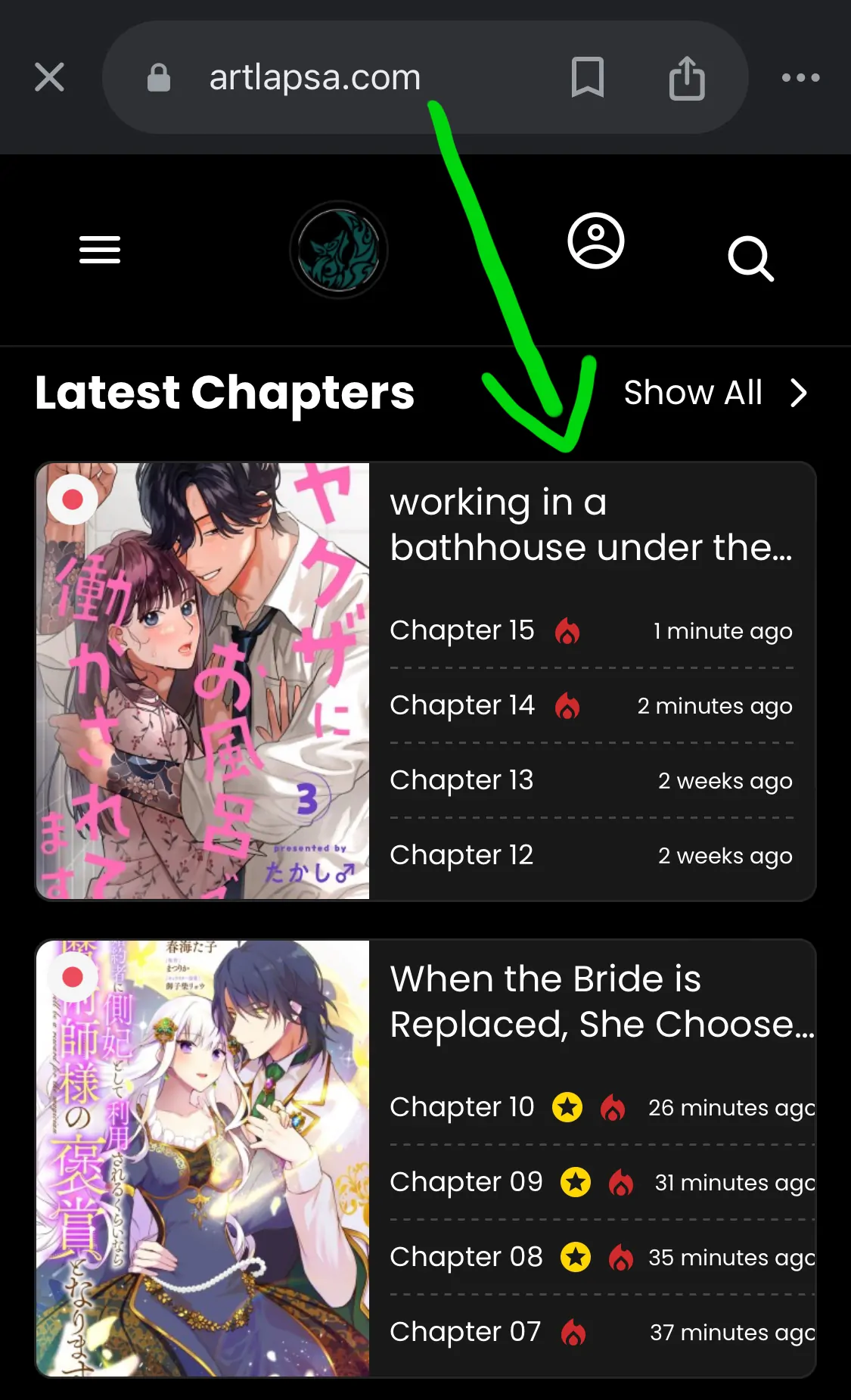Open site search

point(750,259)
